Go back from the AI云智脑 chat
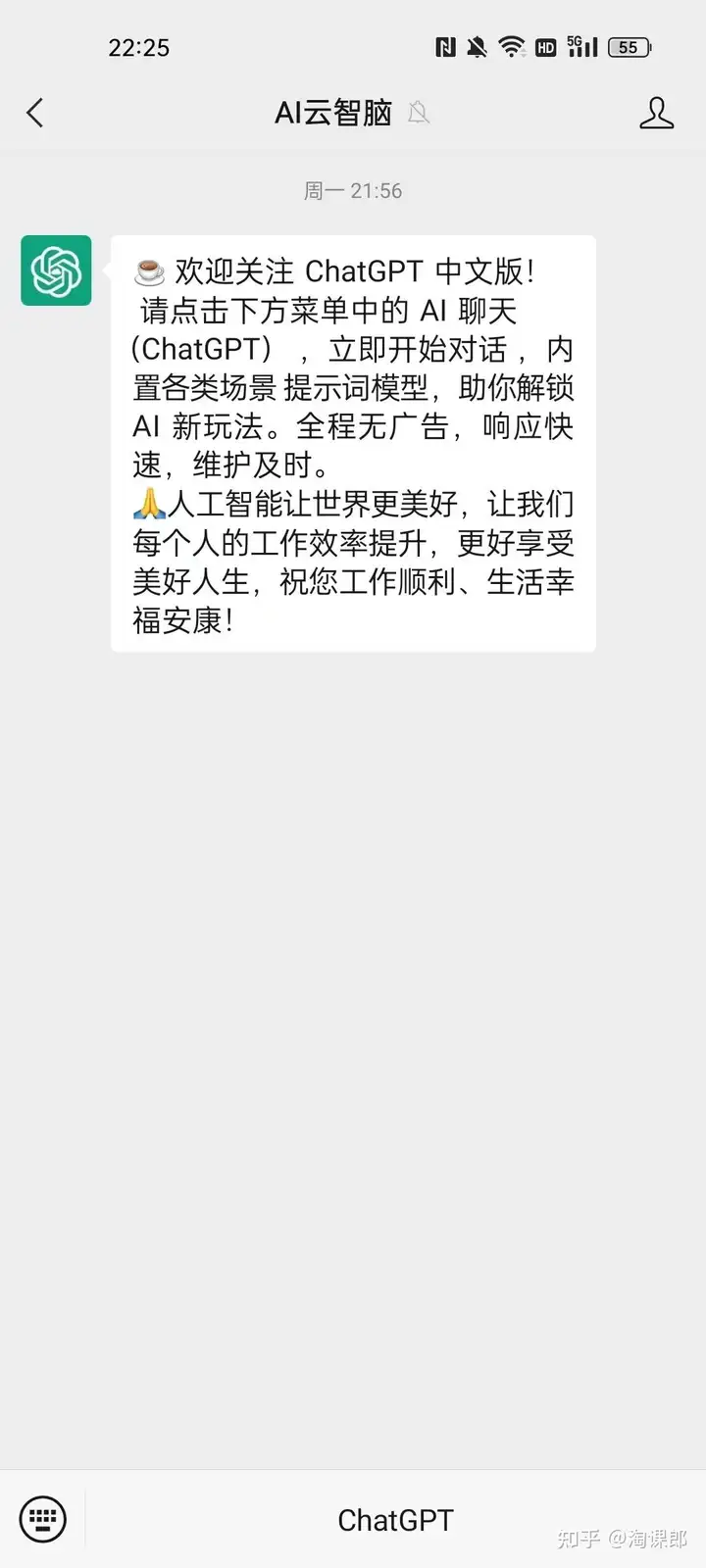This screenshot has height=1568, width=706. tap(35, 113)
